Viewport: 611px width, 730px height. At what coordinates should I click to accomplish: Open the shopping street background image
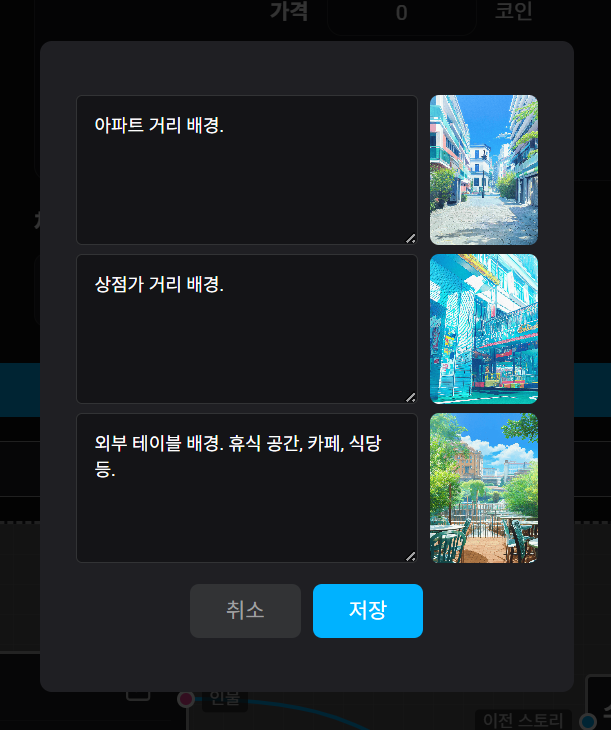(483, 329)
